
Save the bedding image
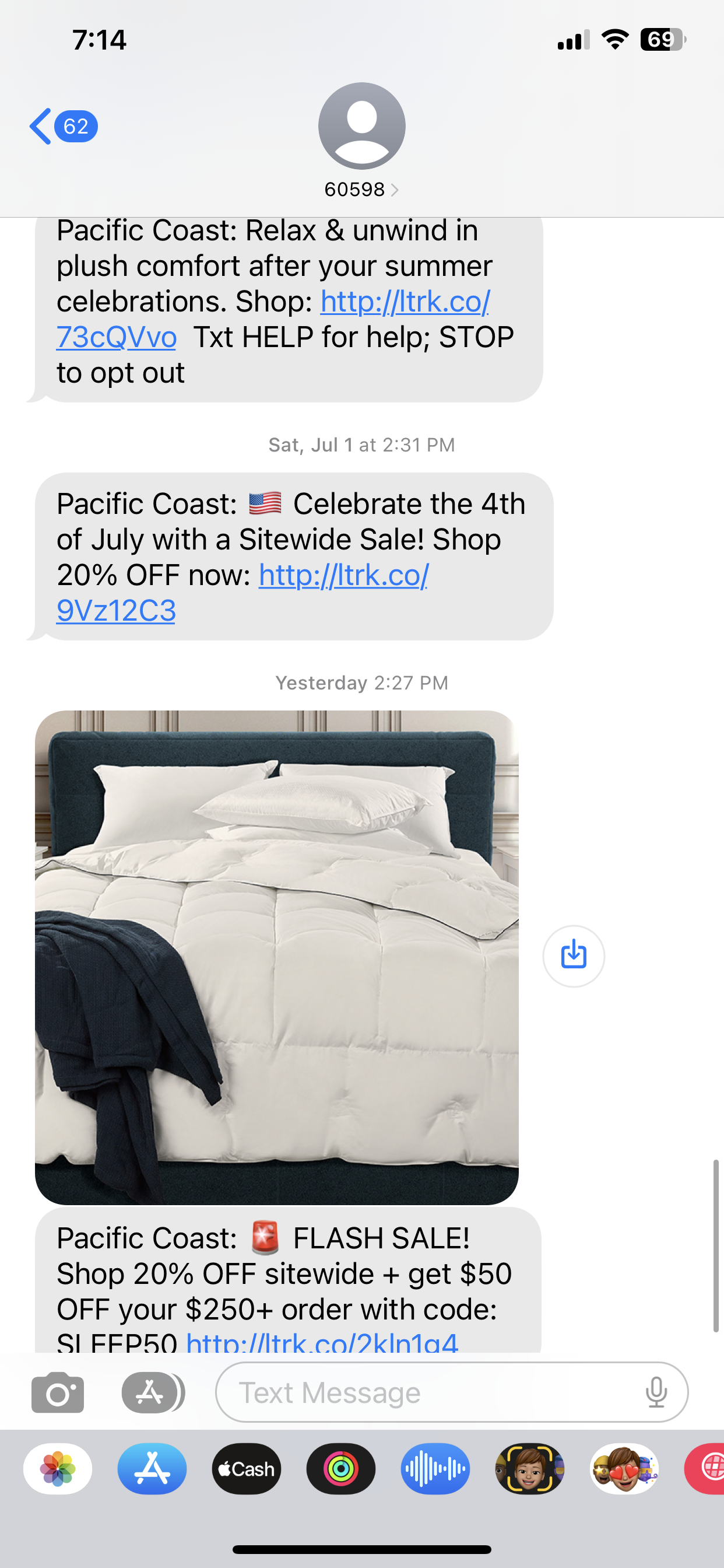pos(573,956)
